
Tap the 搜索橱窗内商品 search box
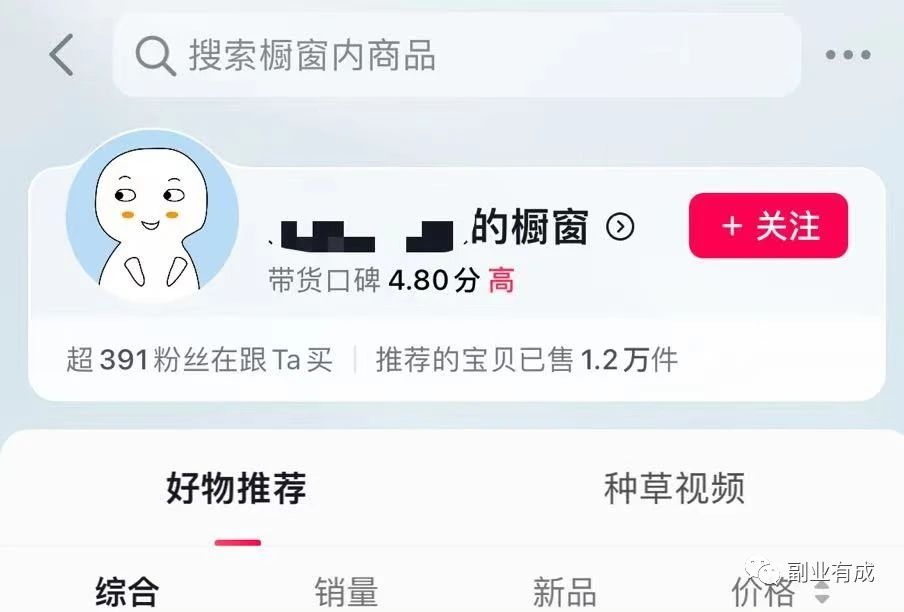(x=456, y=56)
